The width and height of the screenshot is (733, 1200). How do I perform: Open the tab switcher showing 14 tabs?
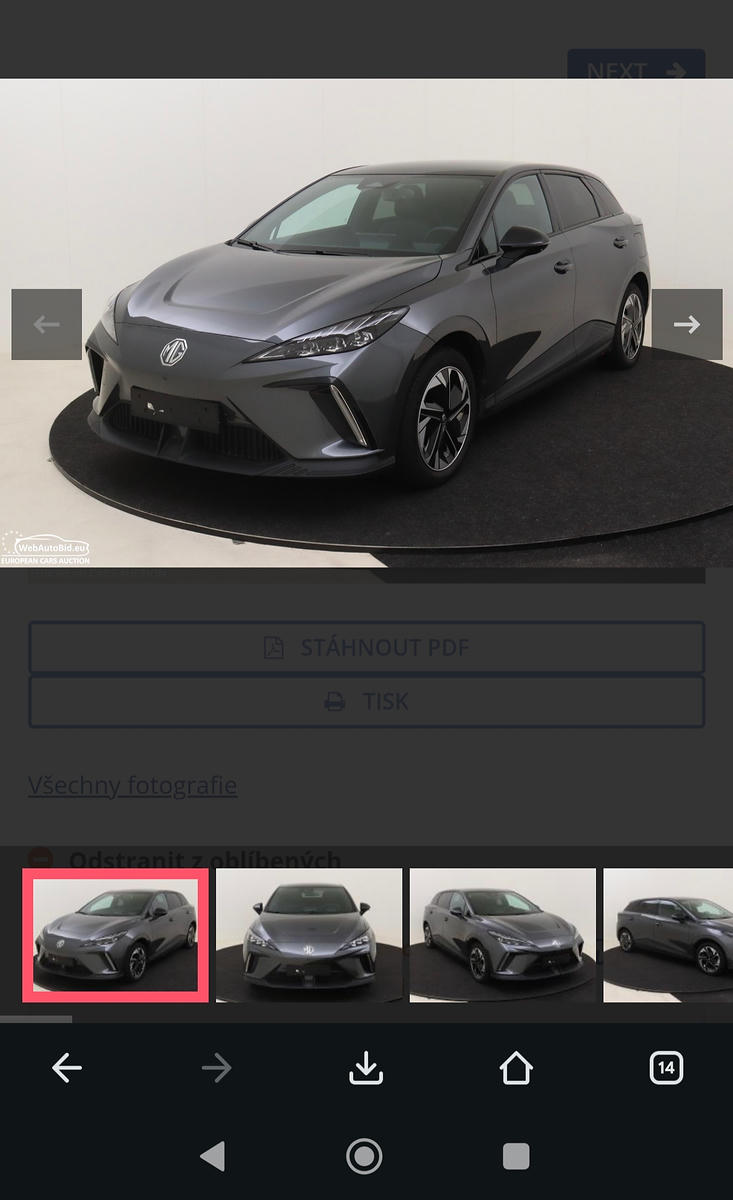[666, 1069]
